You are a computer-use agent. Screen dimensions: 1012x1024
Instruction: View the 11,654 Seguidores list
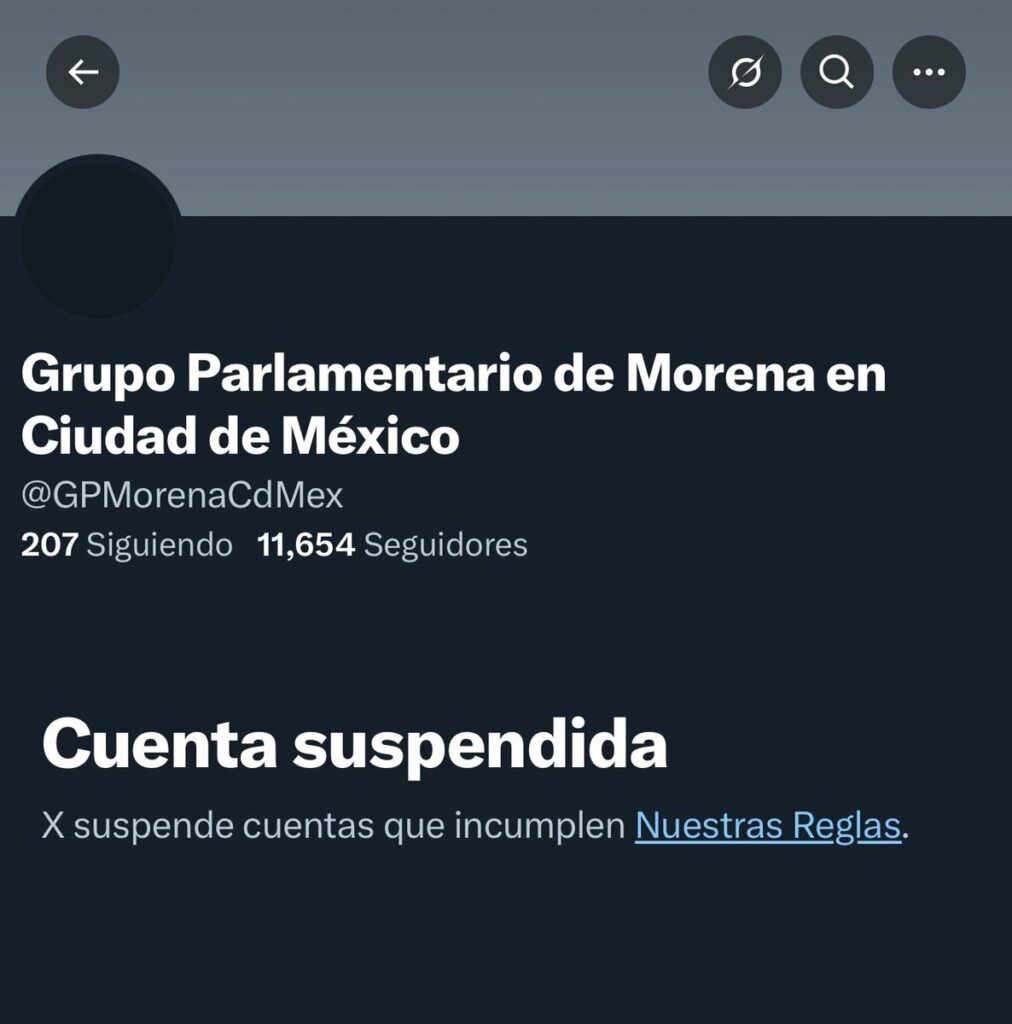coord(392,545)
